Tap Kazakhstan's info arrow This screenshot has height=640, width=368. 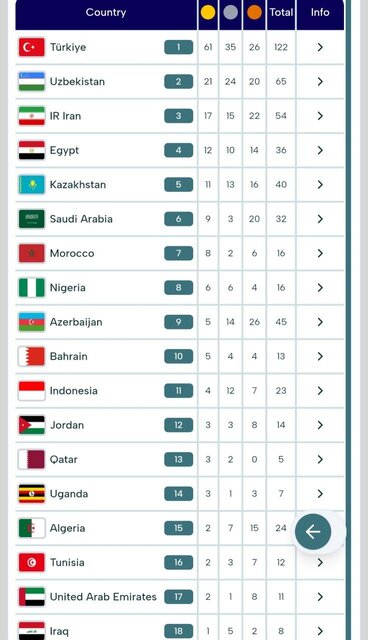click(320, 184)
